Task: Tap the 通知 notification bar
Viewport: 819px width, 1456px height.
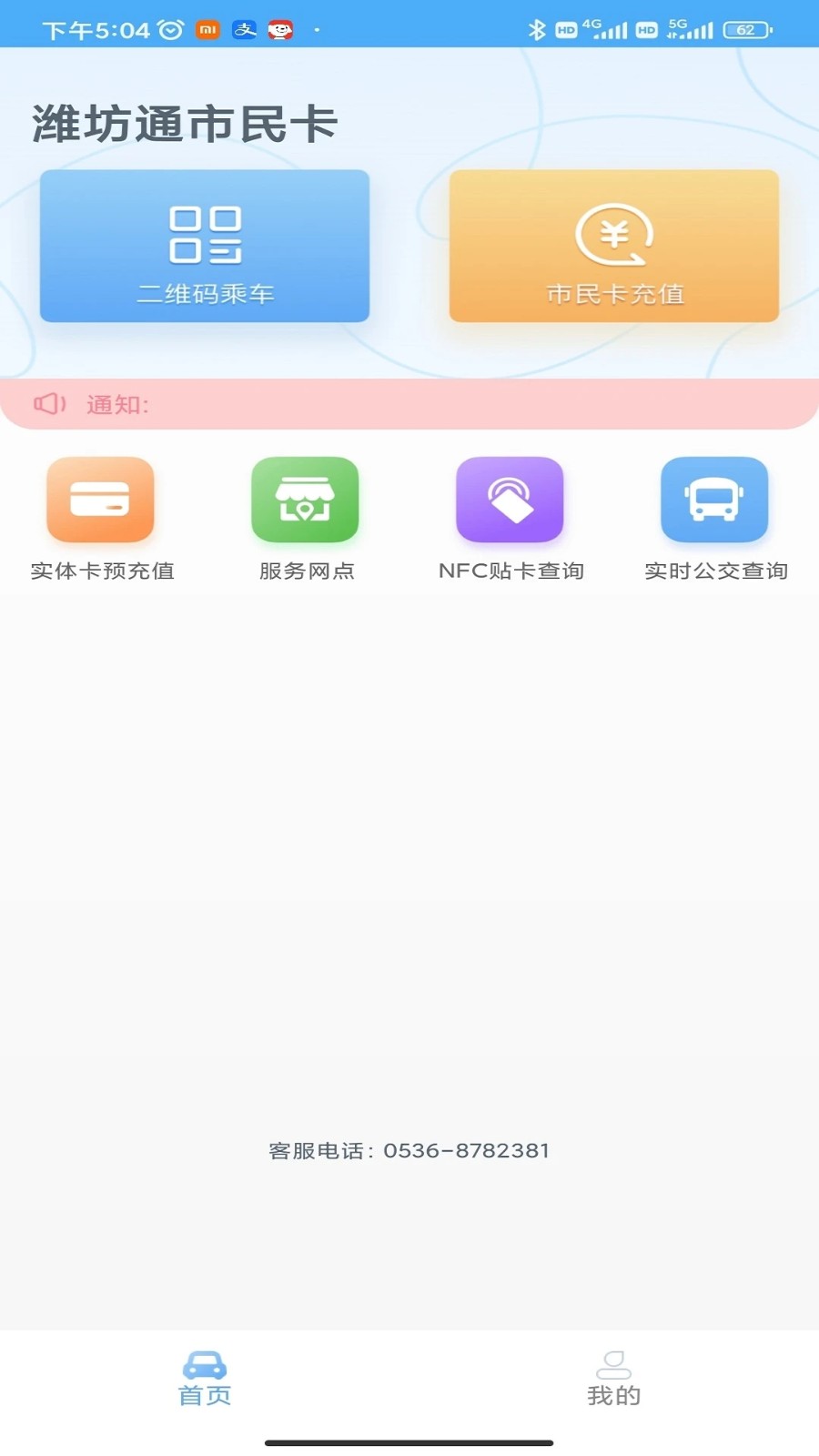Action: pos(409,404)
